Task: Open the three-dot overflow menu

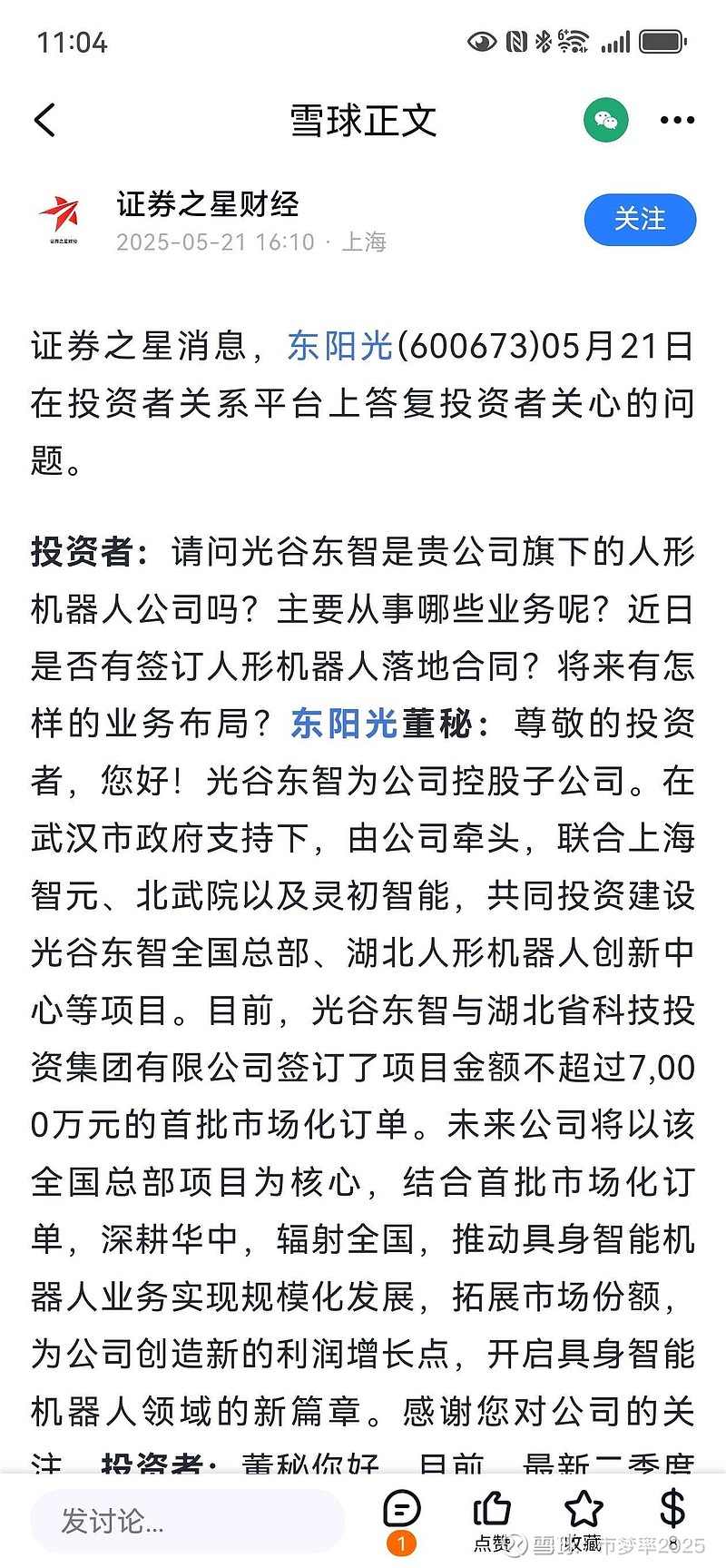Action: pos(675,119)
